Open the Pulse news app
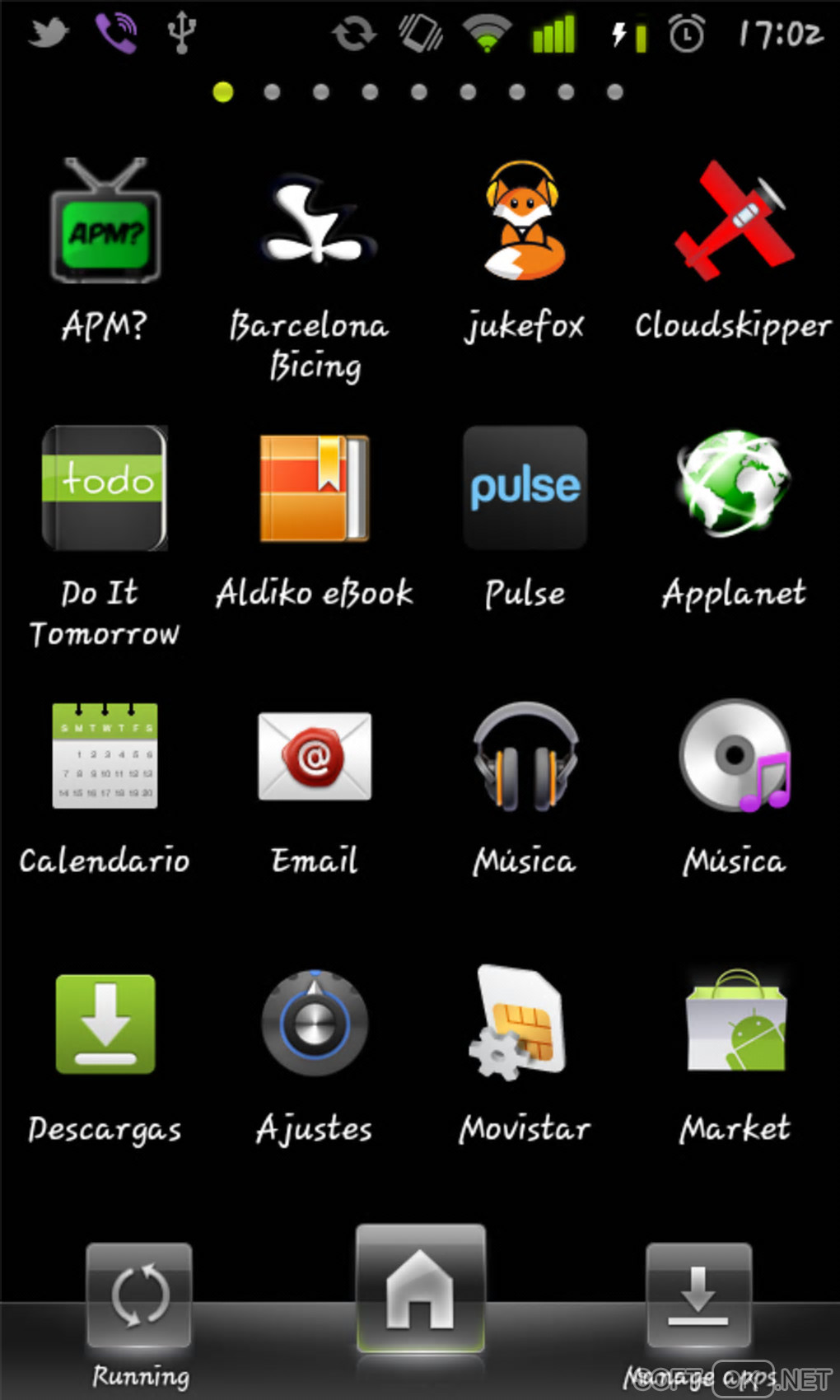Viewport: 840px width, 1400px height. (525, 488)
